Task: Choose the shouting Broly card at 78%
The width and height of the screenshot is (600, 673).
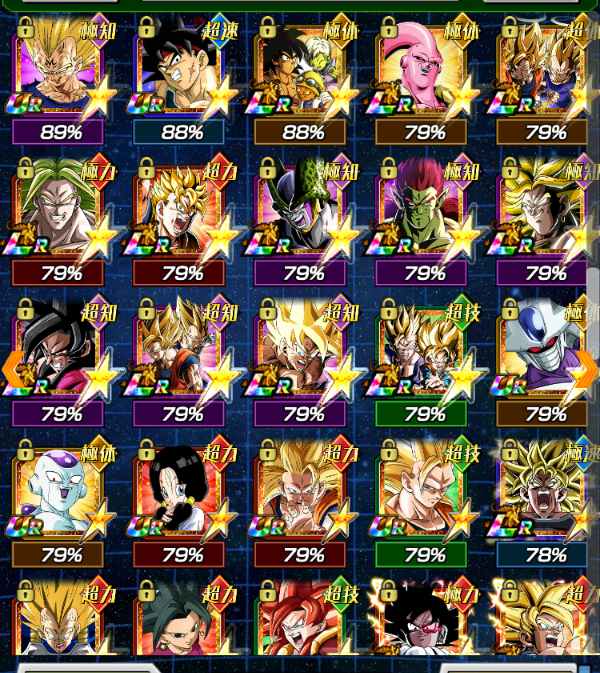Action: 541,496
